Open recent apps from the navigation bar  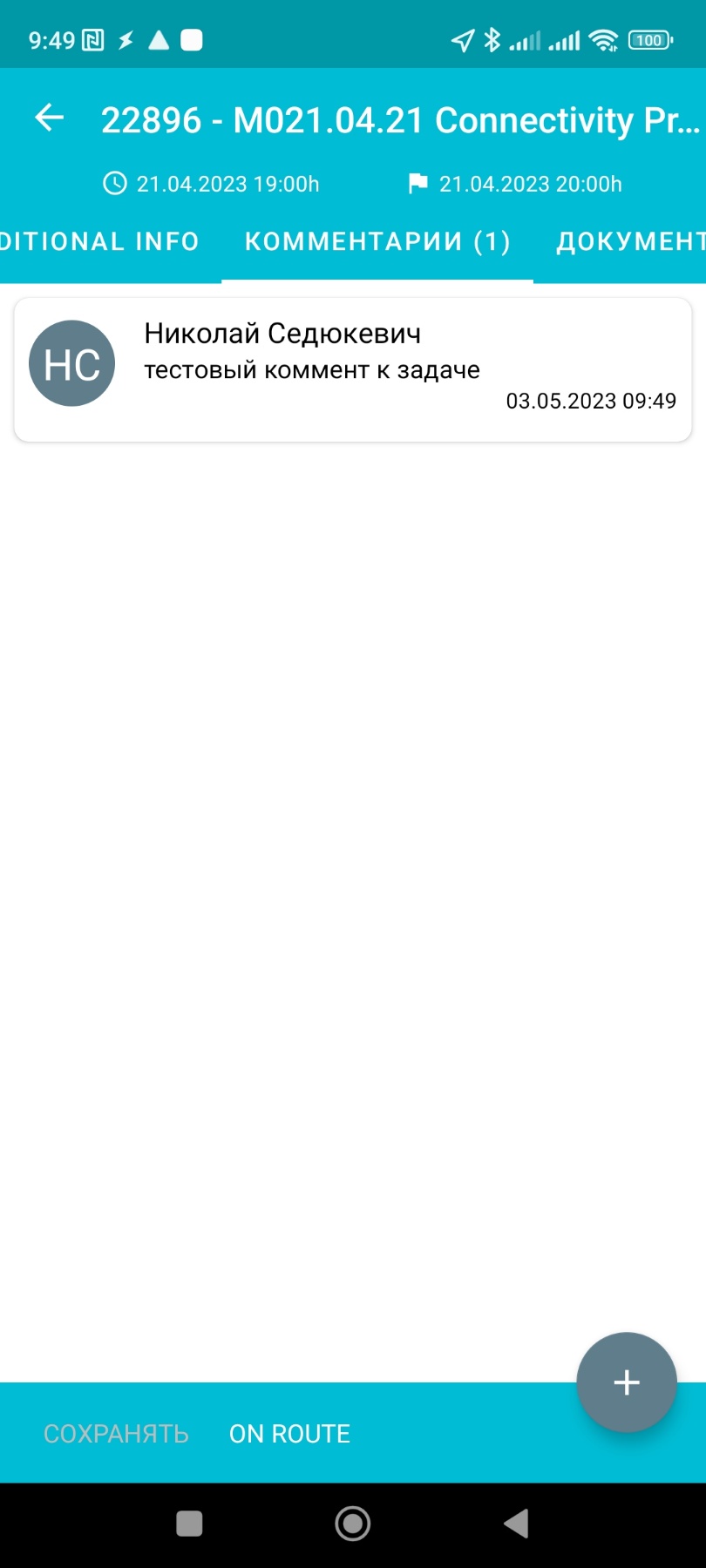point(189,1524)
